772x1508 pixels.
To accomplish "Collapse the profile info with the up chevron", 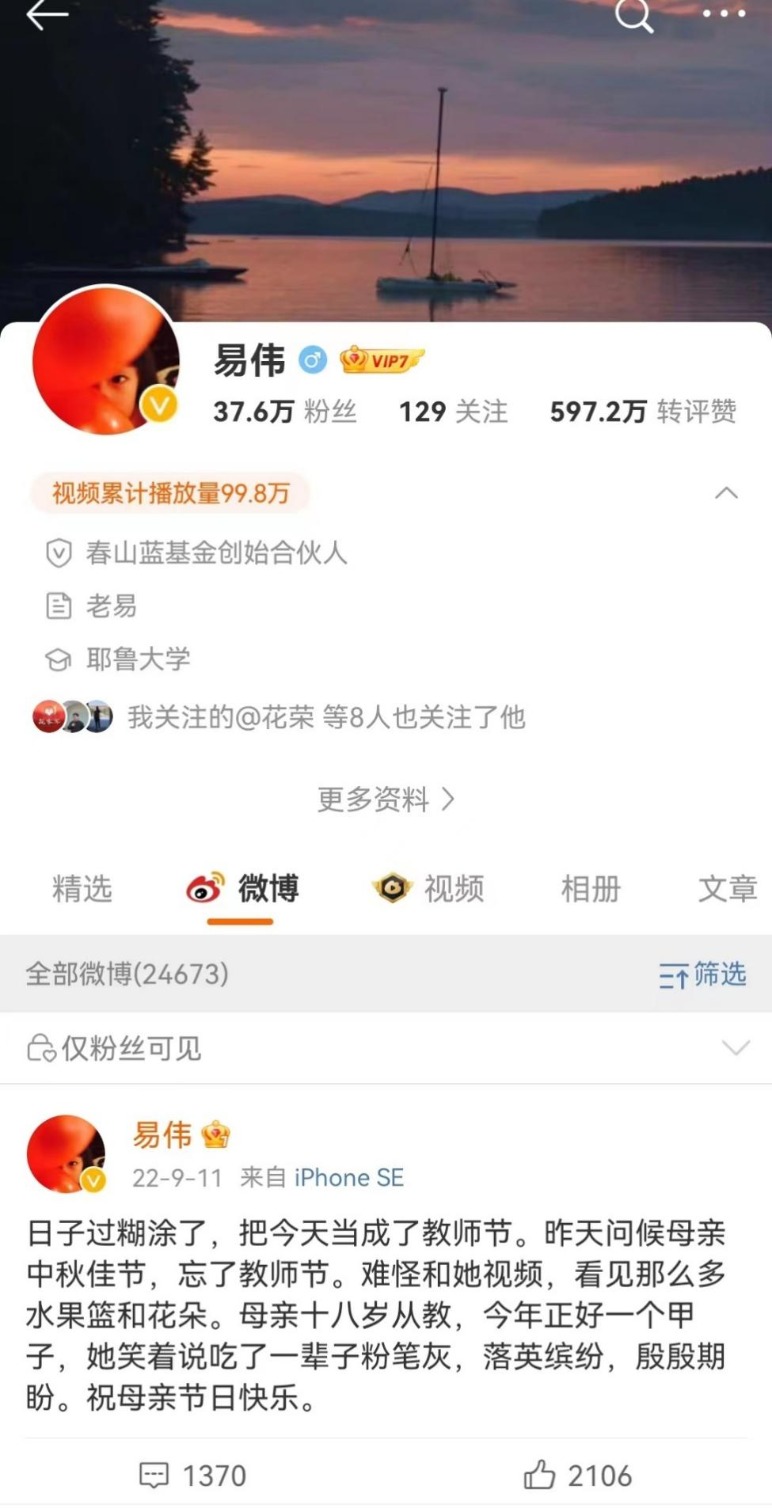I will click(x=727, y=493).
